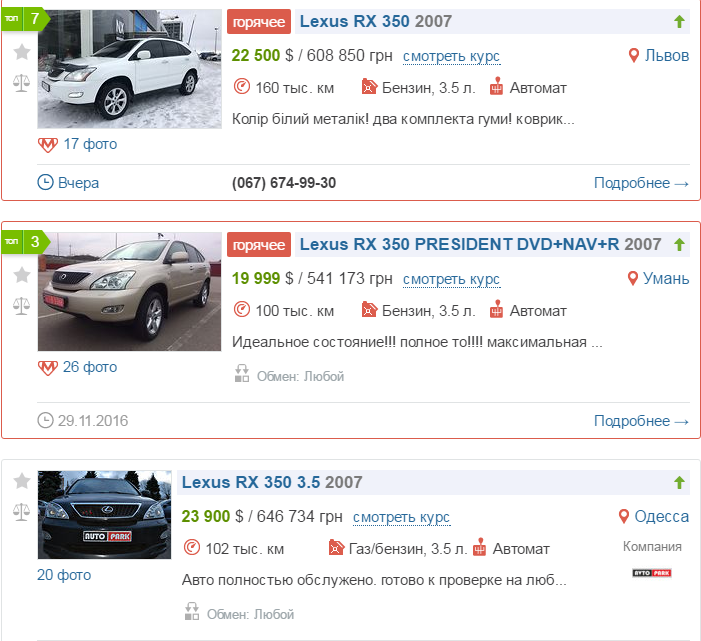
Task: Open the Lexus RX 350 3.5 2007 listing
Action: (x=250, y=483)
